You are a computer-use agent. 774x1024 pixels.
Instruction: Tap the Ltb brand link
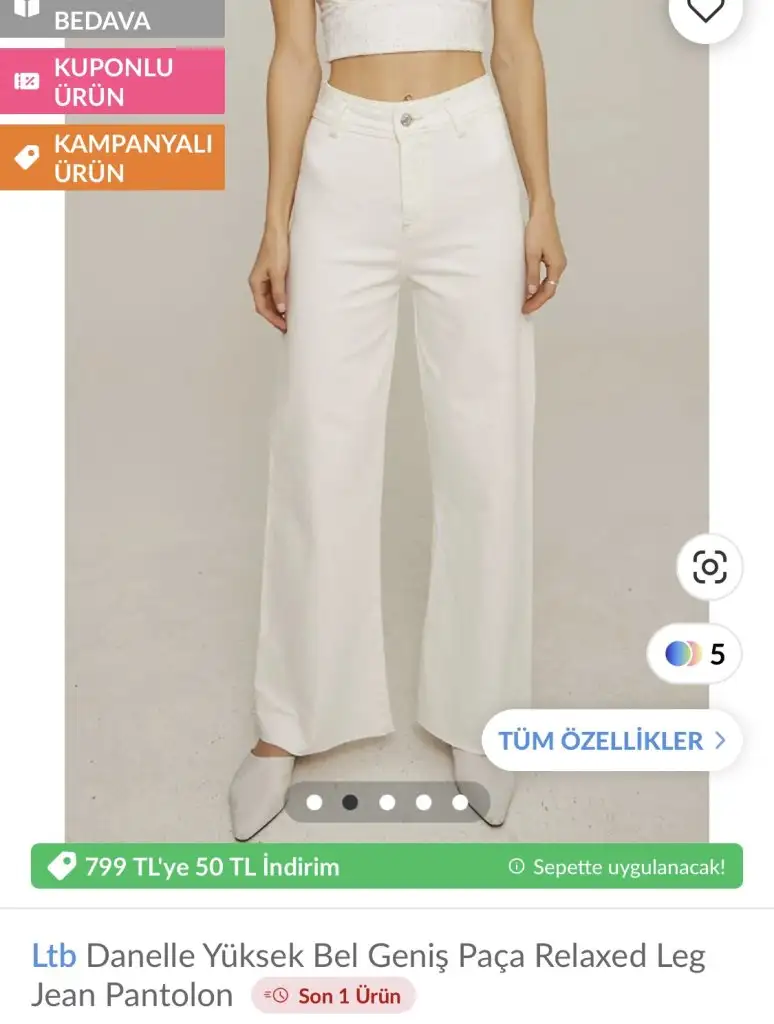54,956
